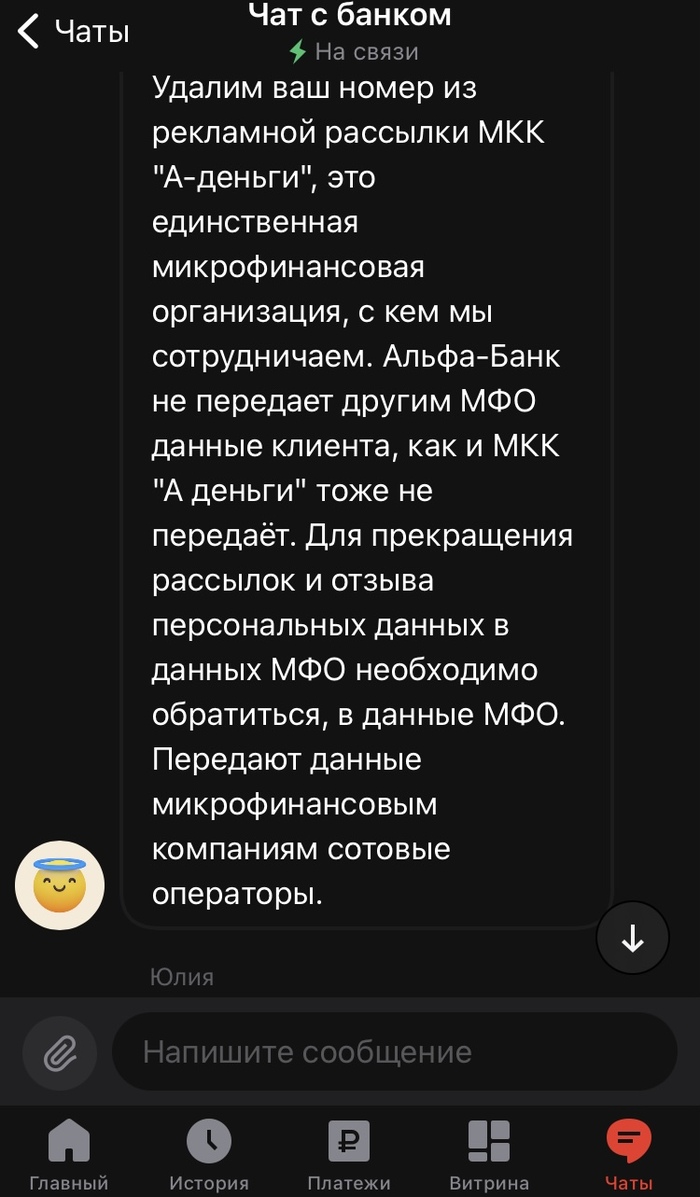Go to the Платежи tab

coord(349,1154)
